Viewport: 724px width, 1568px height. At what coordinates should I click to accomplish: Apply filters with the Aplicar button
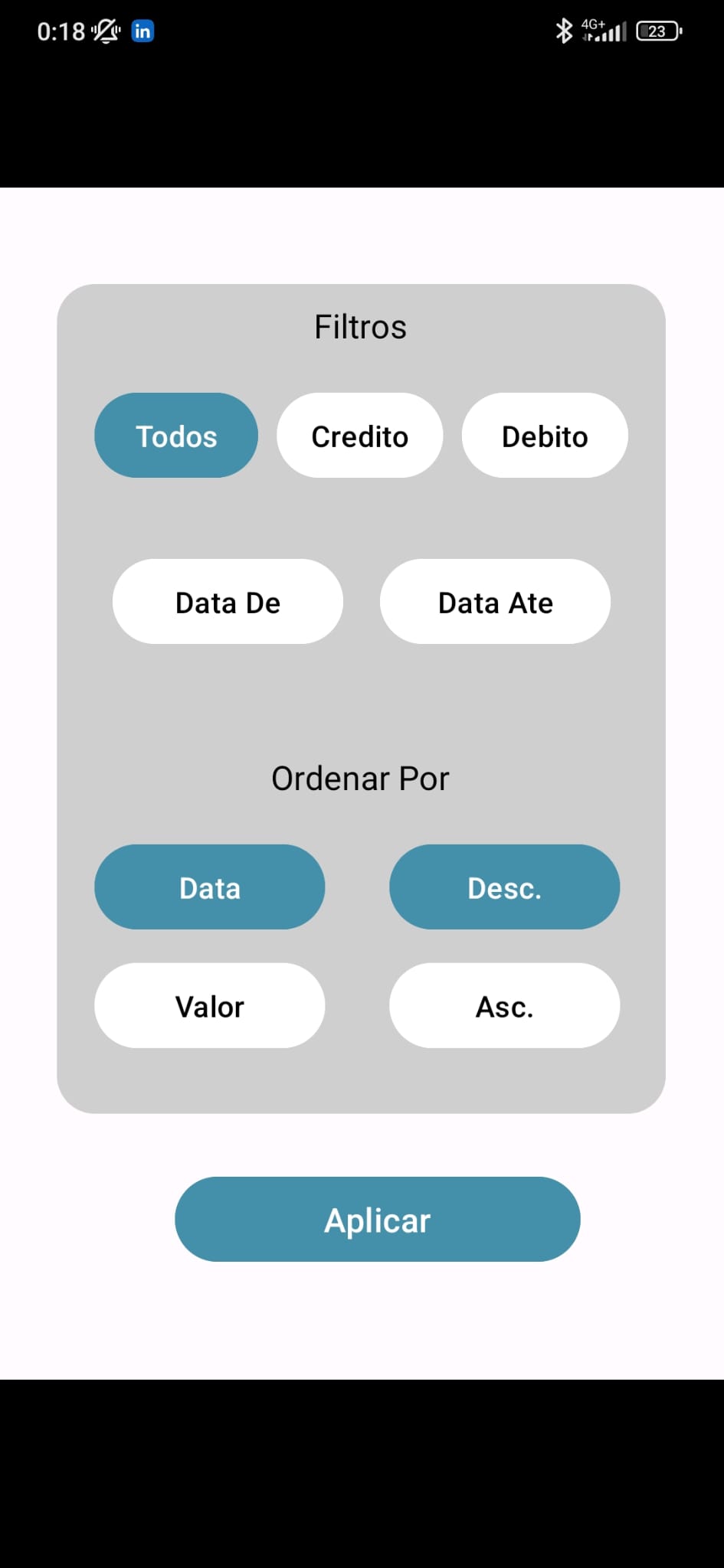point(377,1220)
